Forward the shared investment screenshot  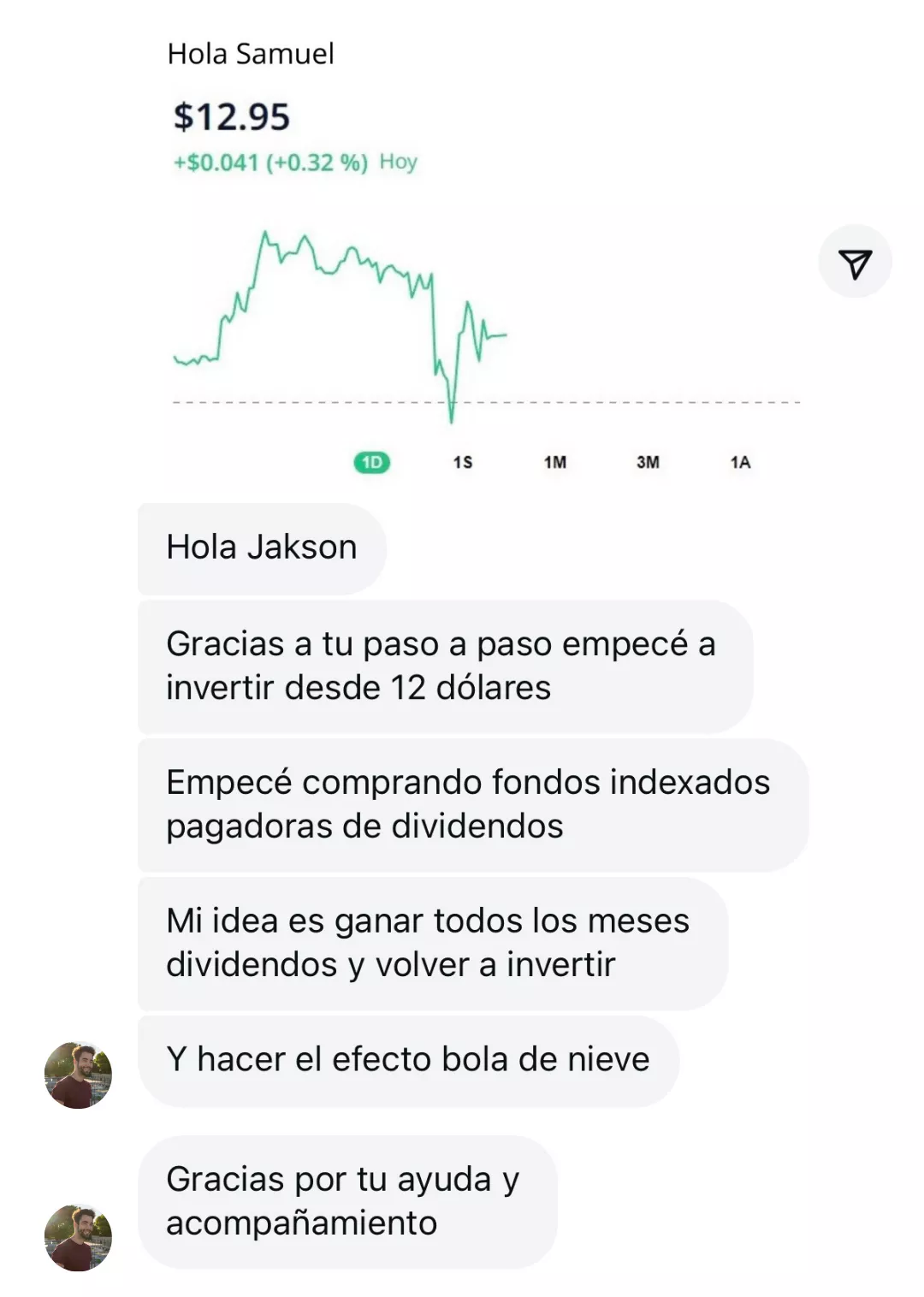pyautogui.click(x=855, y=262)
